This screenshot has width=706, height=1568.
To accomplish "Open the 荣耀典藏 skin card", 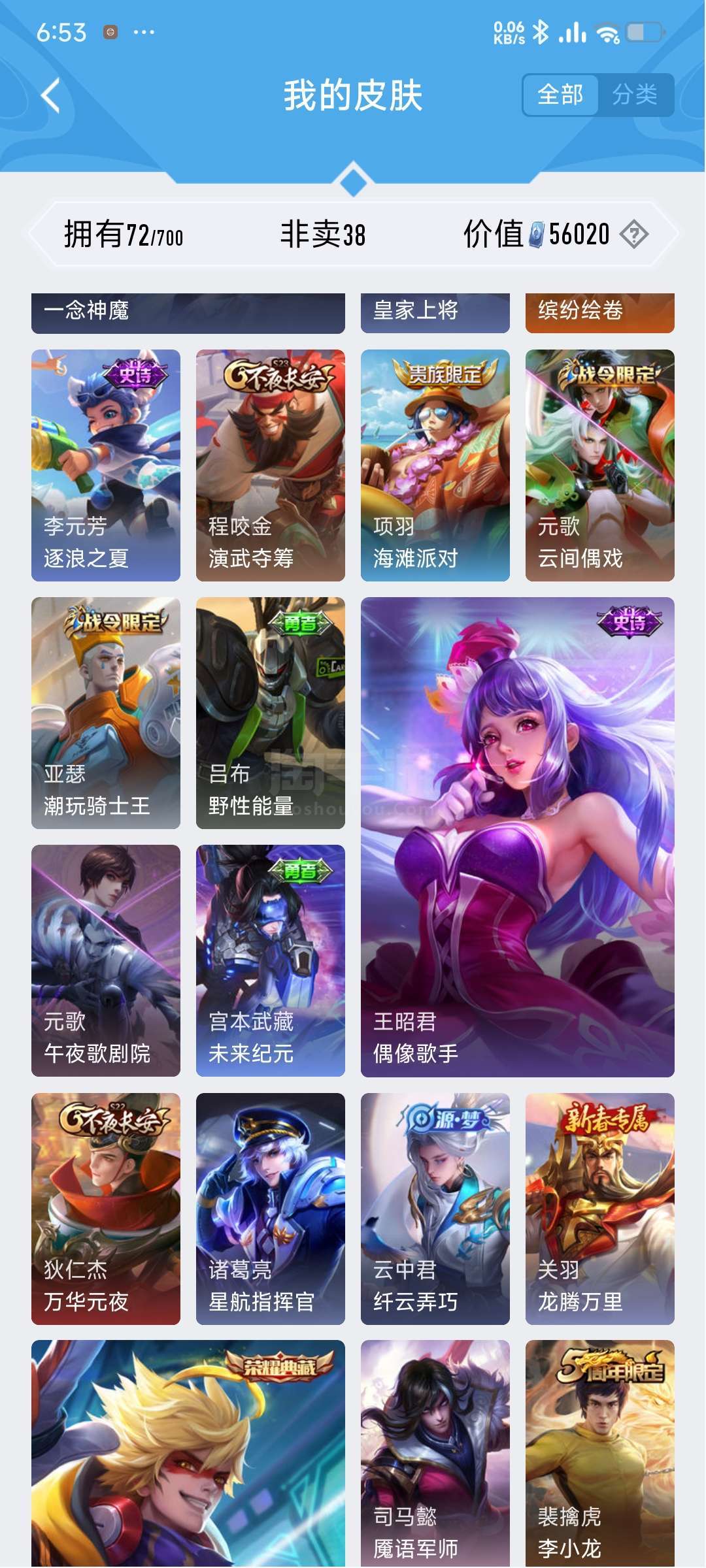I will 188,1454.
